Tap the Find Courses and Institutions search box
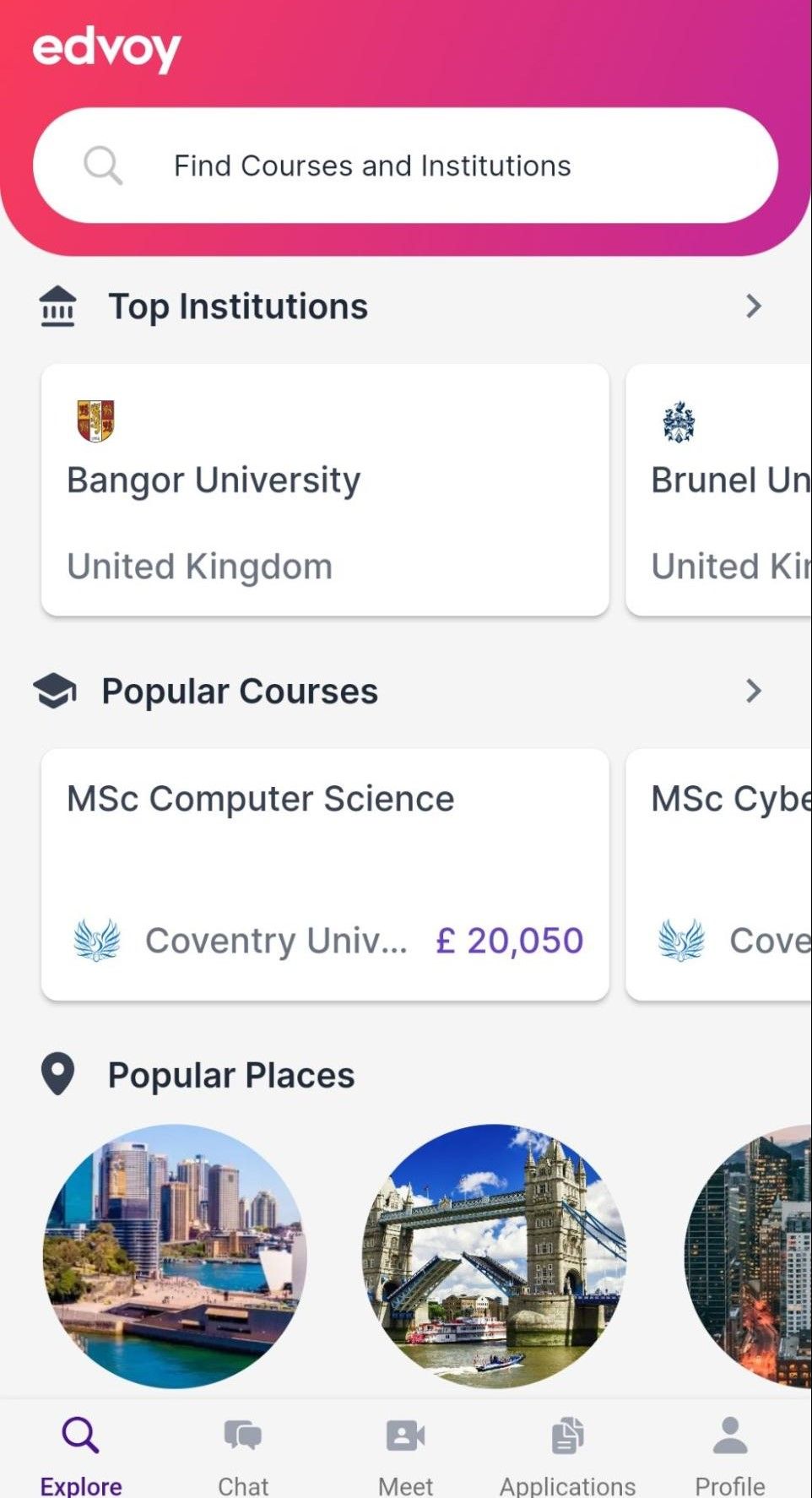 pyautogui.click(x=405, y=166)
